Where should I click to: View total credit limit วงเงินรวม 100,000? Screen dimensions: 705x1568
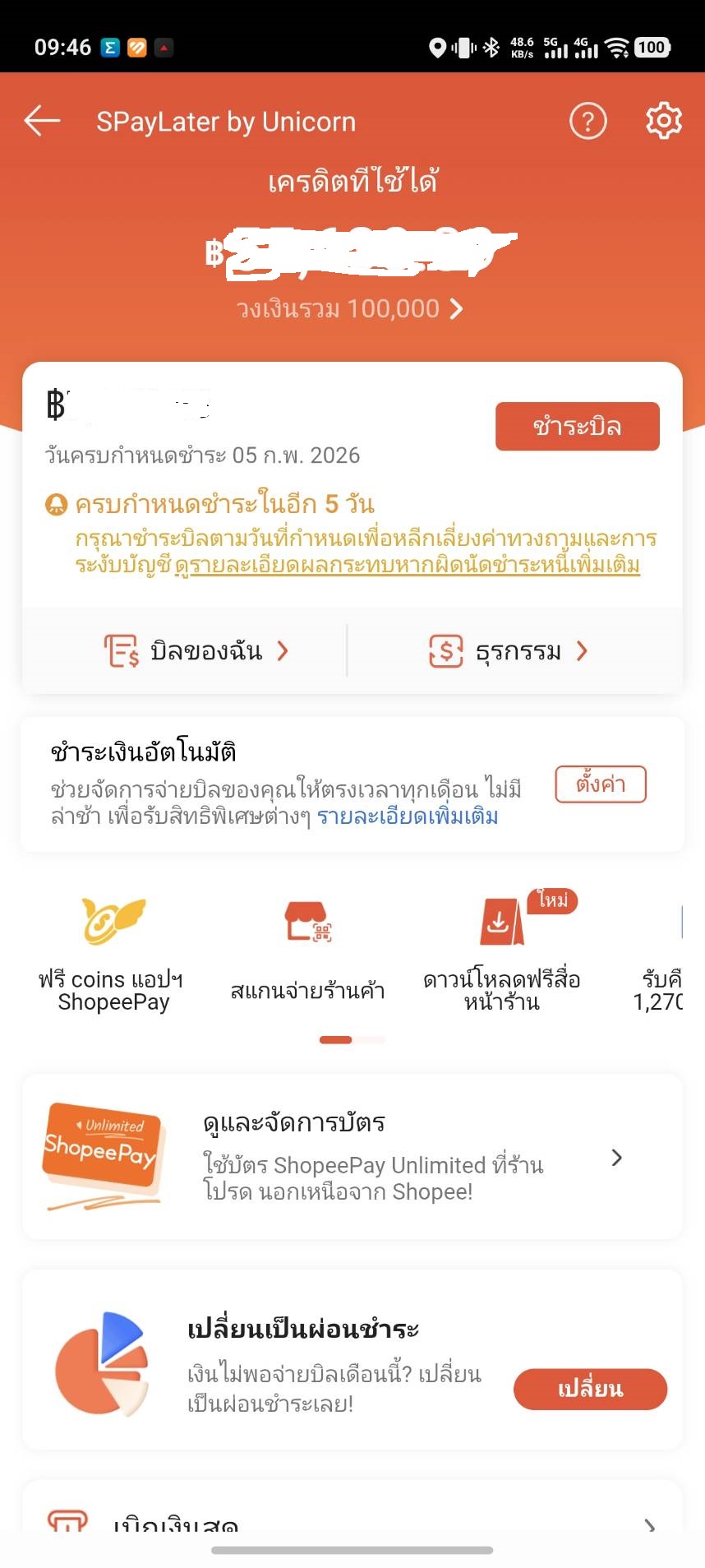point(350,309)
